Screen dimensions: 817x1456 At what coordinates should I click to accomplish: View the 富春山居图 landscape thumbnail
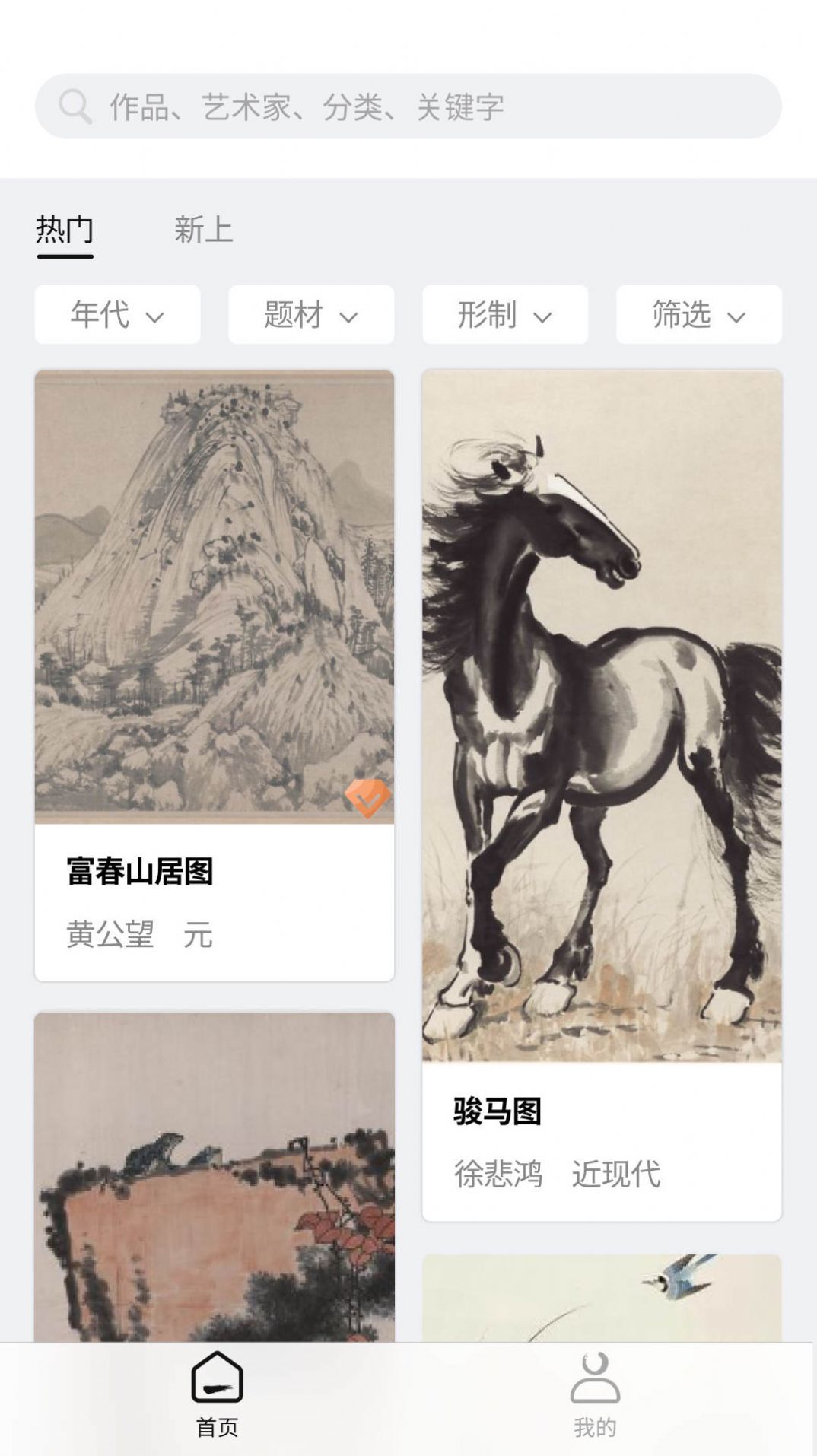click(214, 593)
